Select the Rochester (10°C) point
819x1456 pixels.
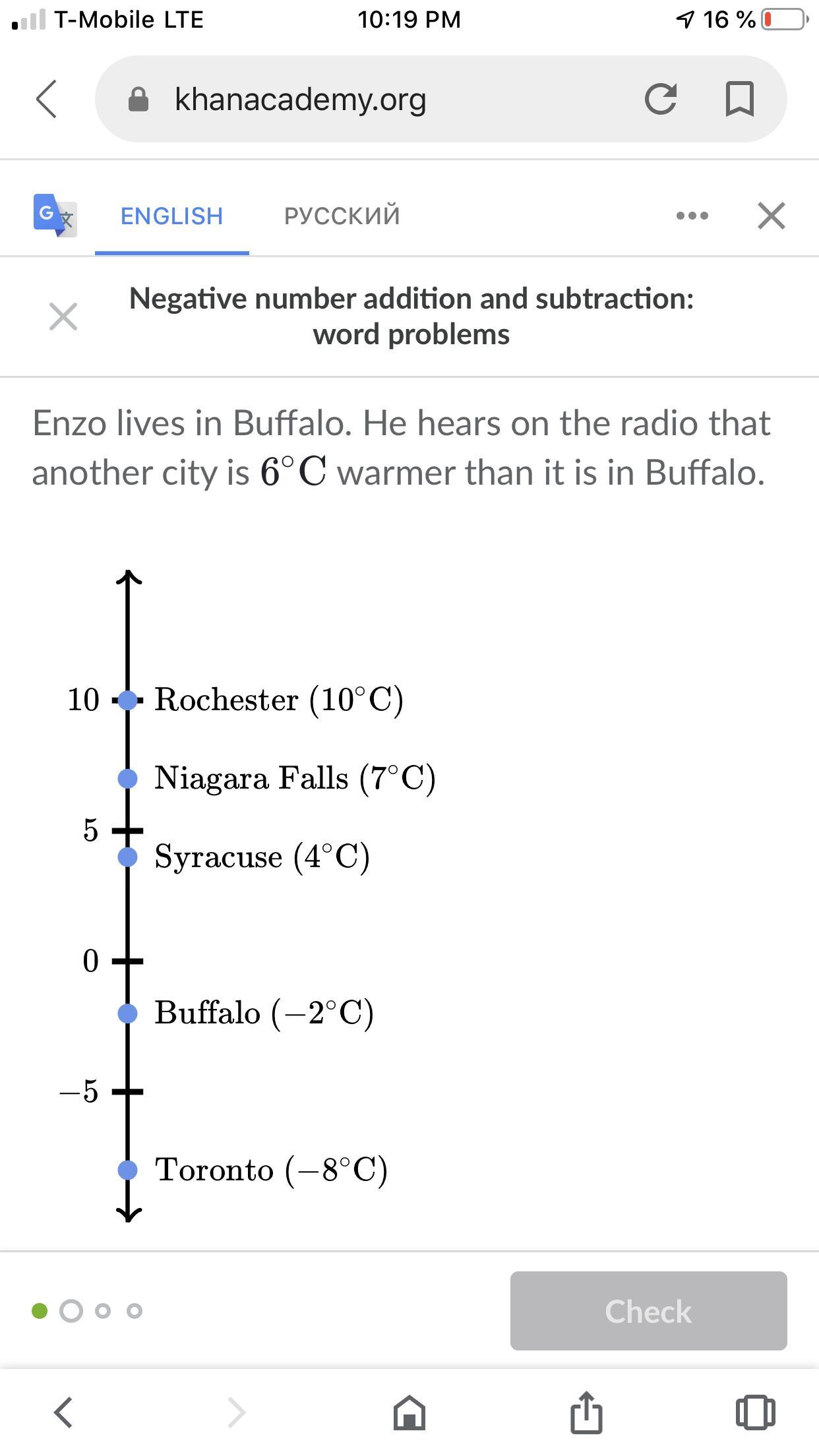128,700
